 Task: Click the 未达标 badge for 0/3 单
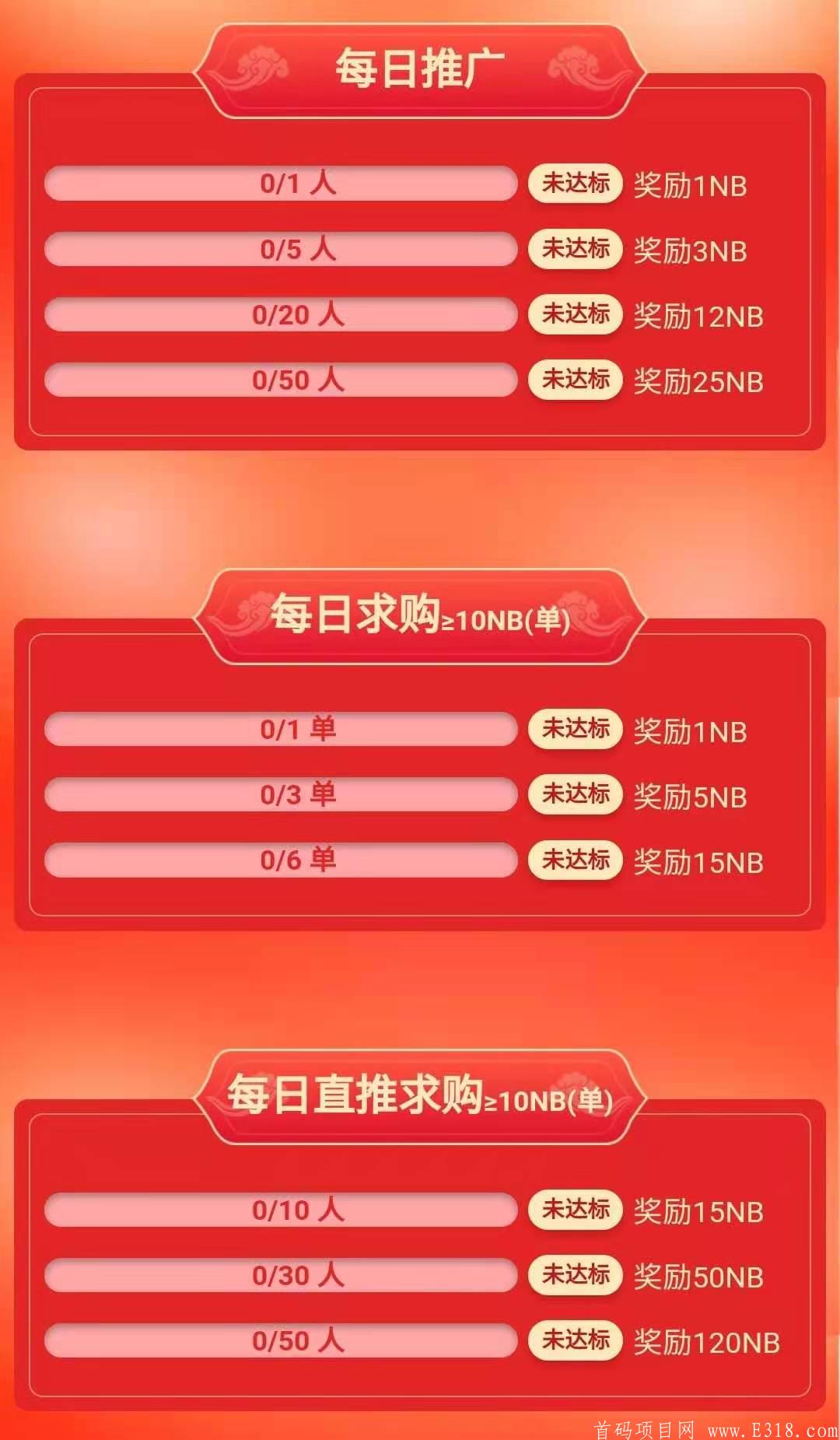click(576, 795)
